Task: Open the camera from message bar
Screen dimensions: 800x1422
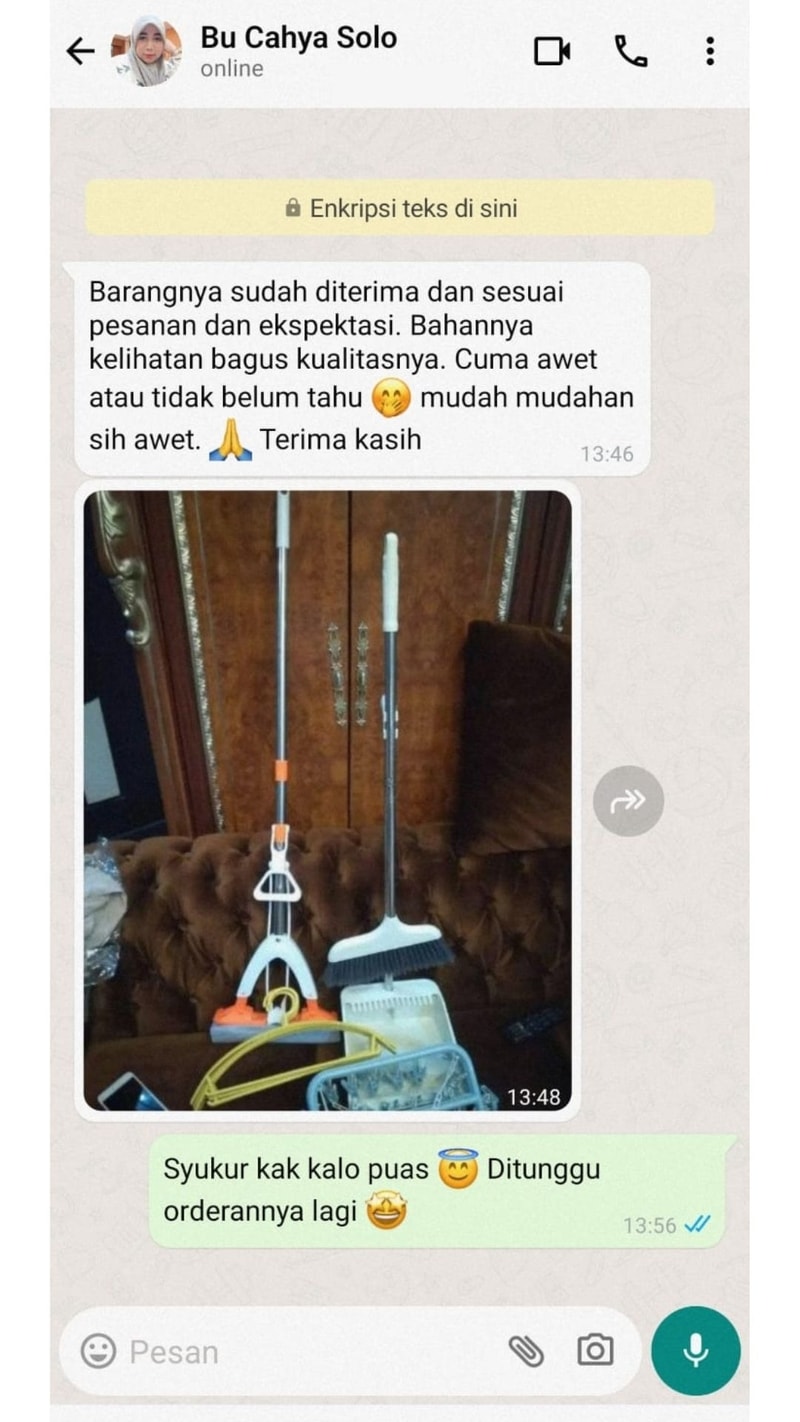Action: pyautogui.click(x=595, y=1351)
